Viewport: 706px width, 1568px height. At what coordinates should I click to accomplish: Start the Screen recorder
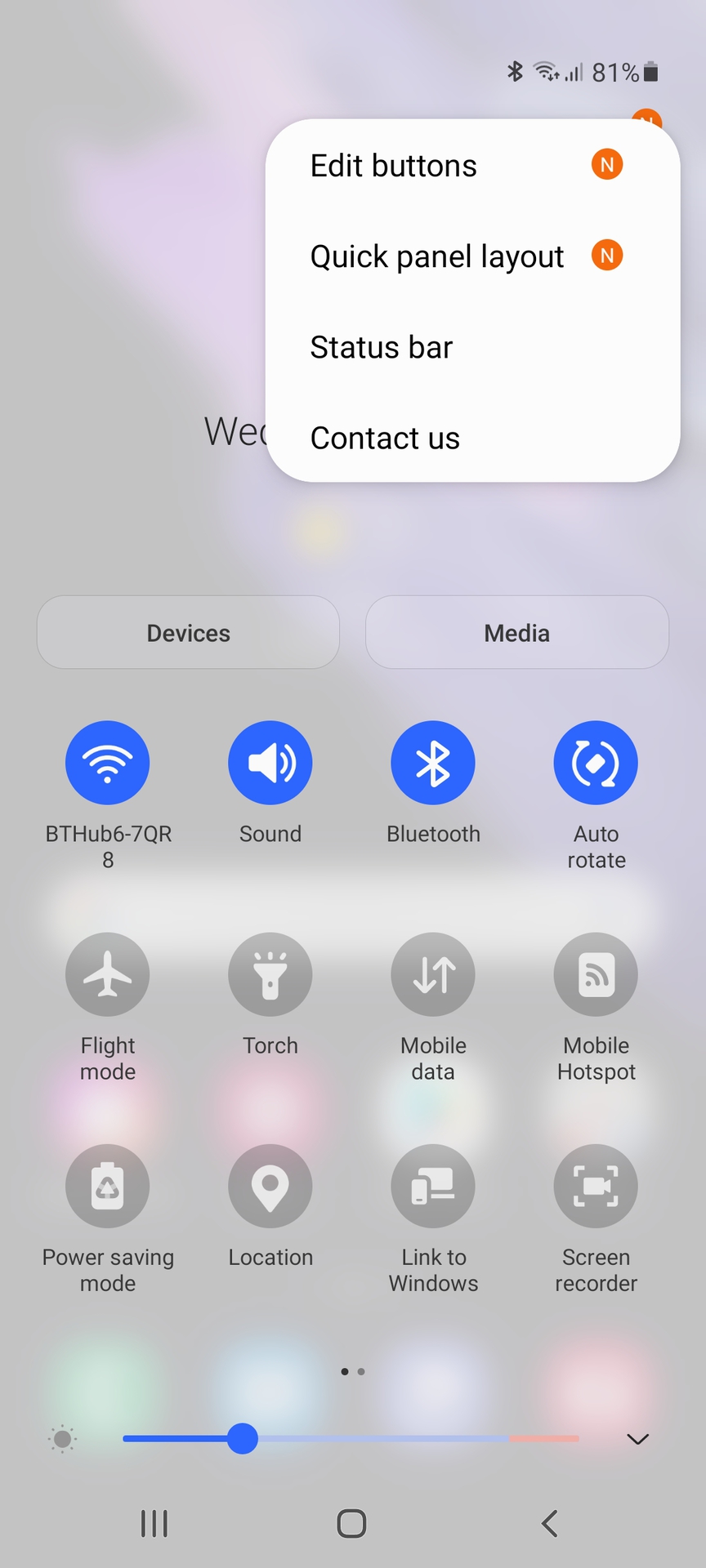596,1186
